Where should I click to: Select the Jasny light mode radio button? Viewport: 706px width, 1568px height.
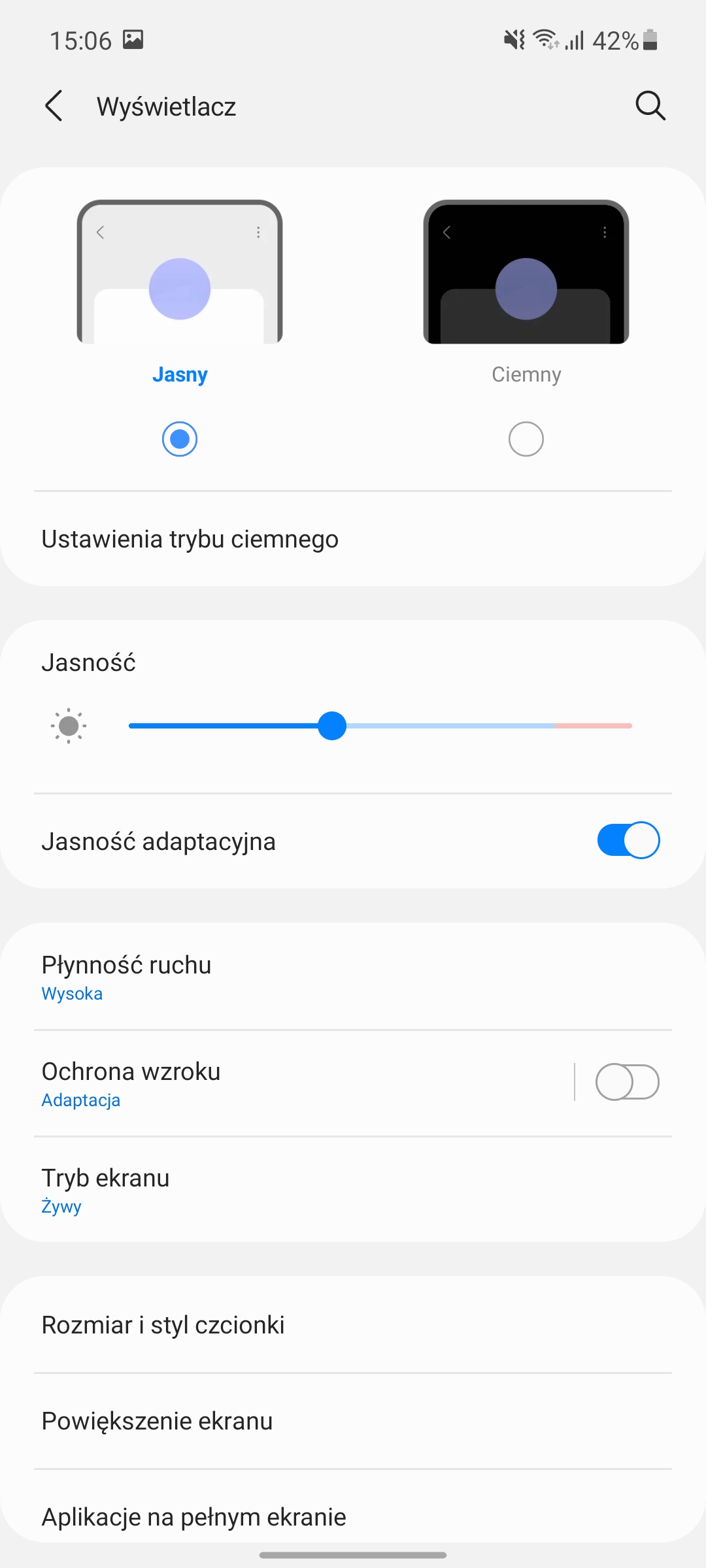pos(180,439)
